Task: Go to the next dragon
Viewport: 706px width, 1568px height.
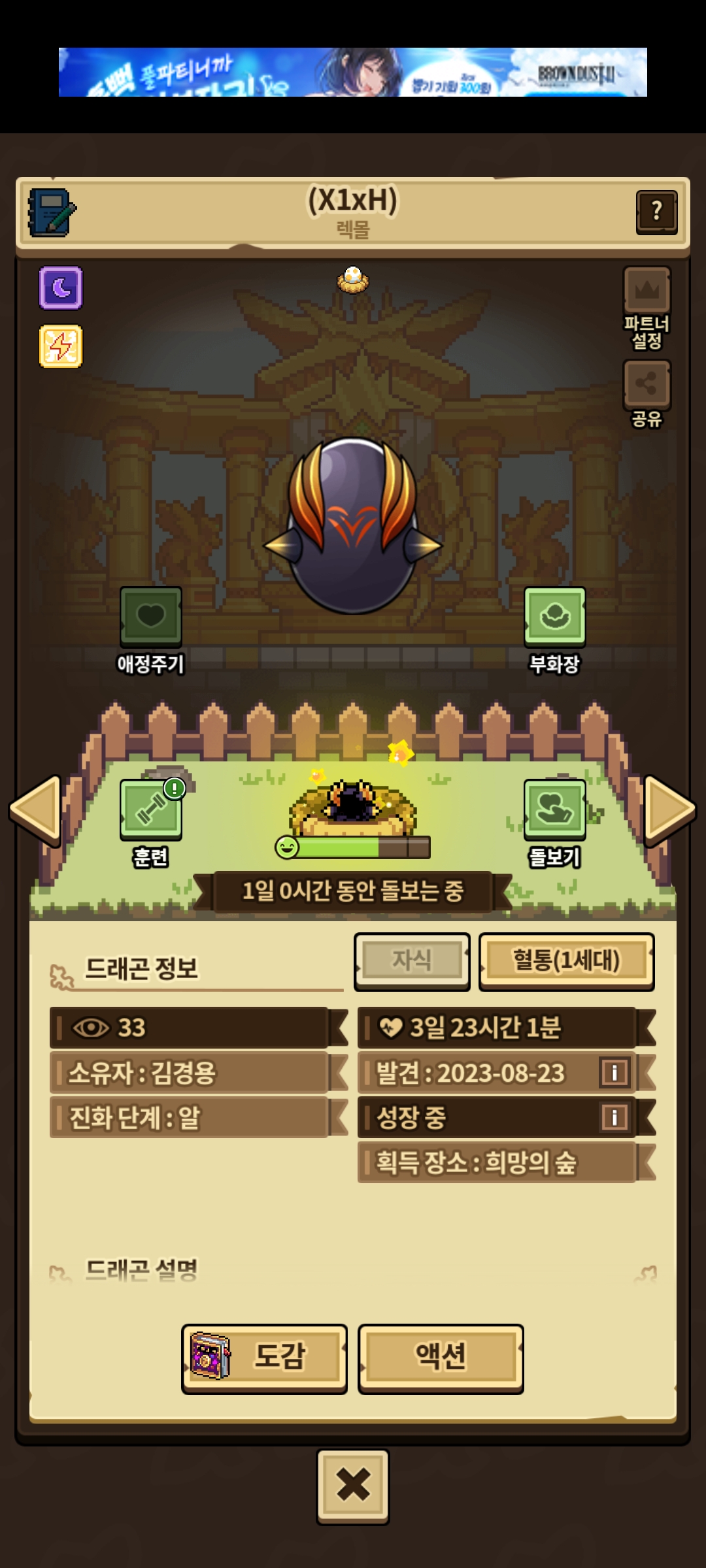Action: [x=669, y=809]
